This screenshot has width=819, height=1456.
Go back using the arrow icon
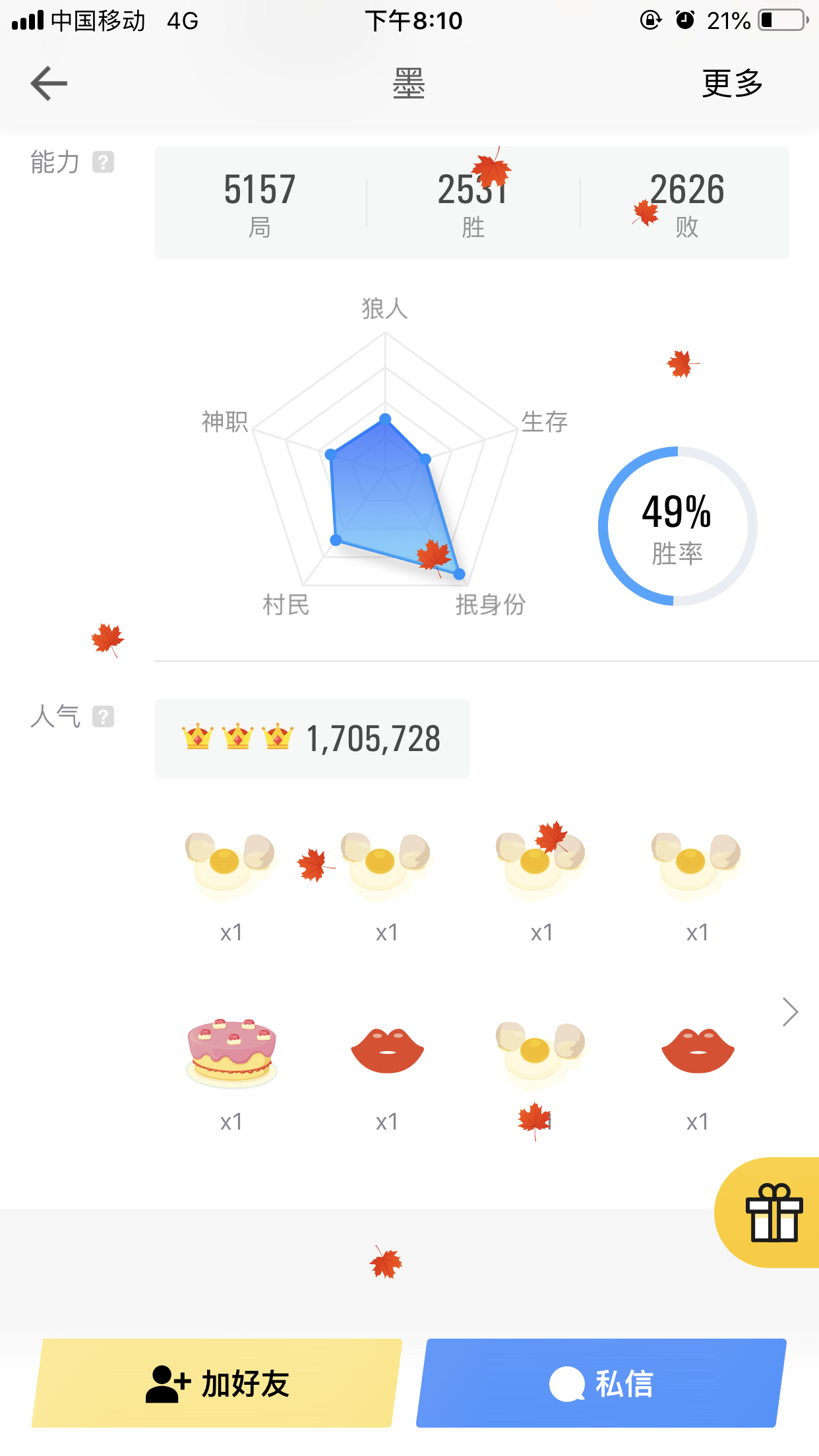49,84
